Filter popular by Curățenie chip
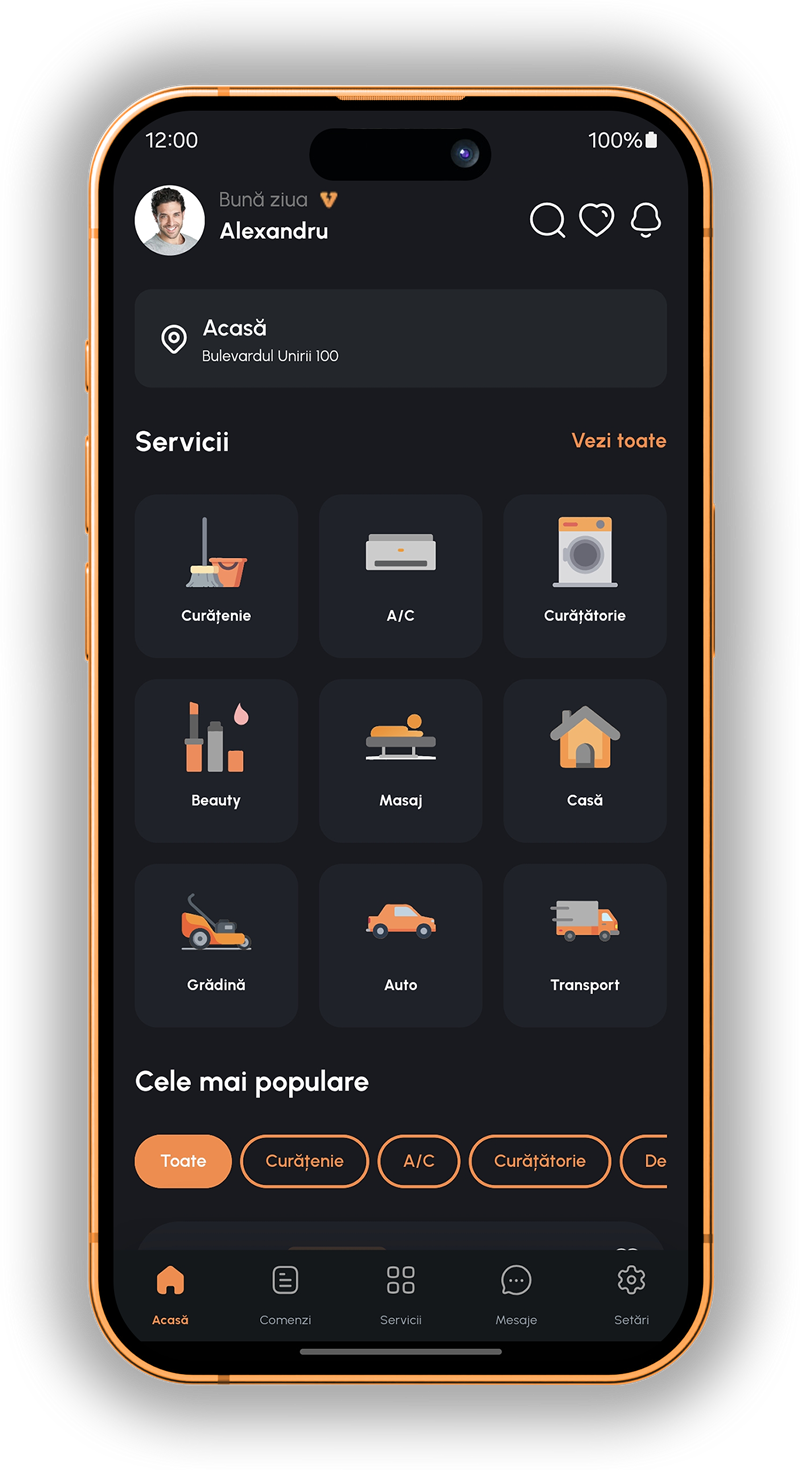 tap(305, 1161)
